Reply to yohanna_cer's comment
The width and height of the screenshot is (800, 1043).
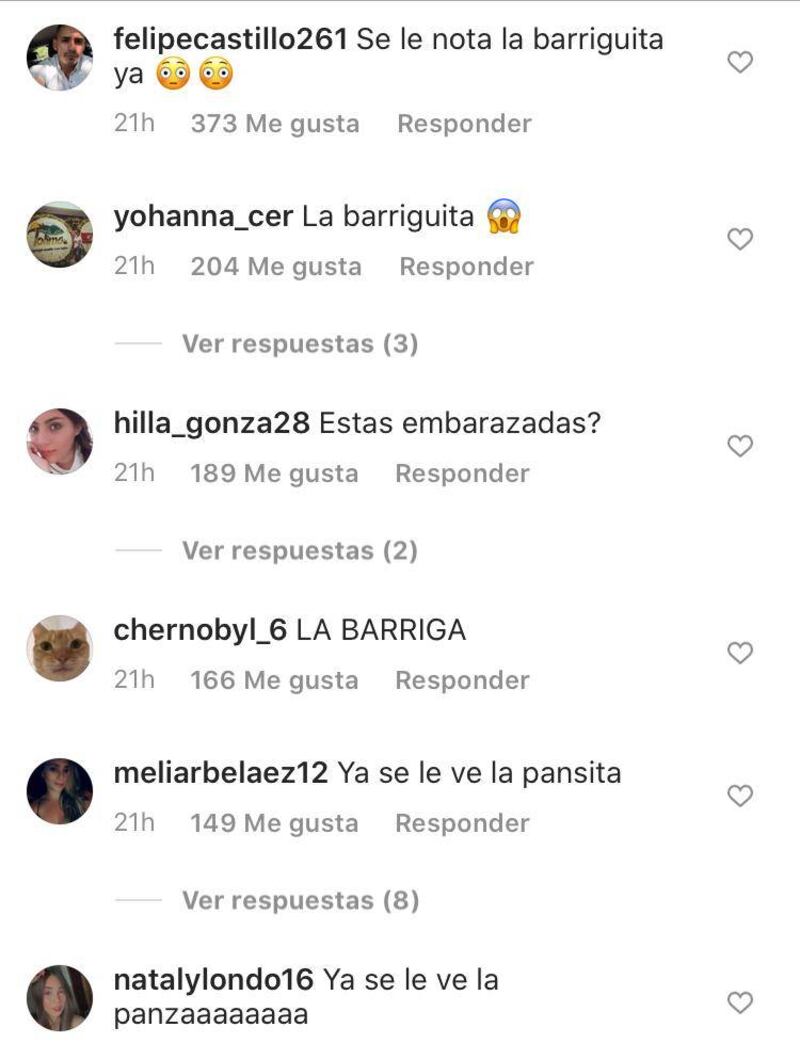466,267
